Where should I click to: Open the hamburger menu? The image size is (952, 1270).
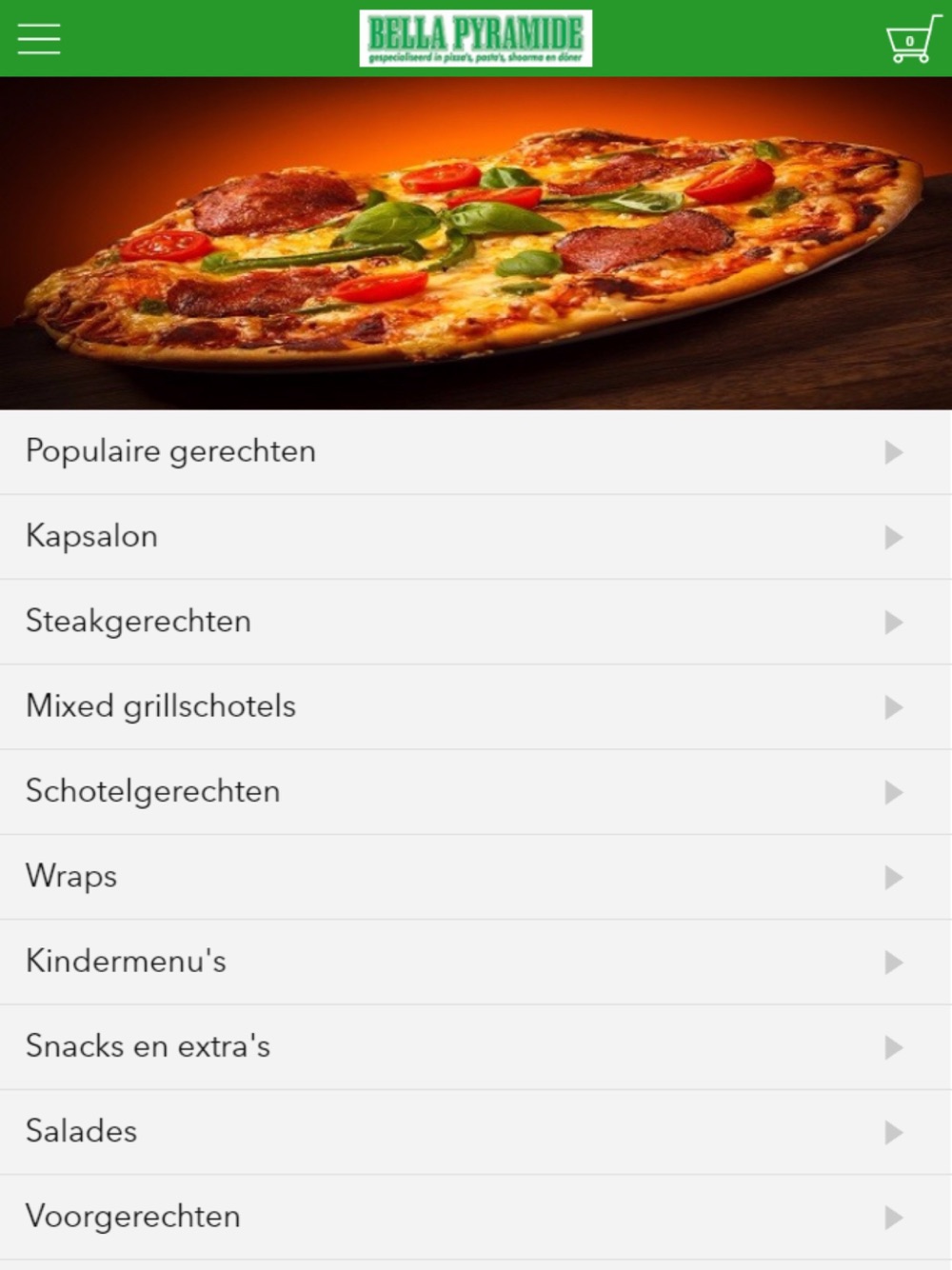(x=39, y=39)
